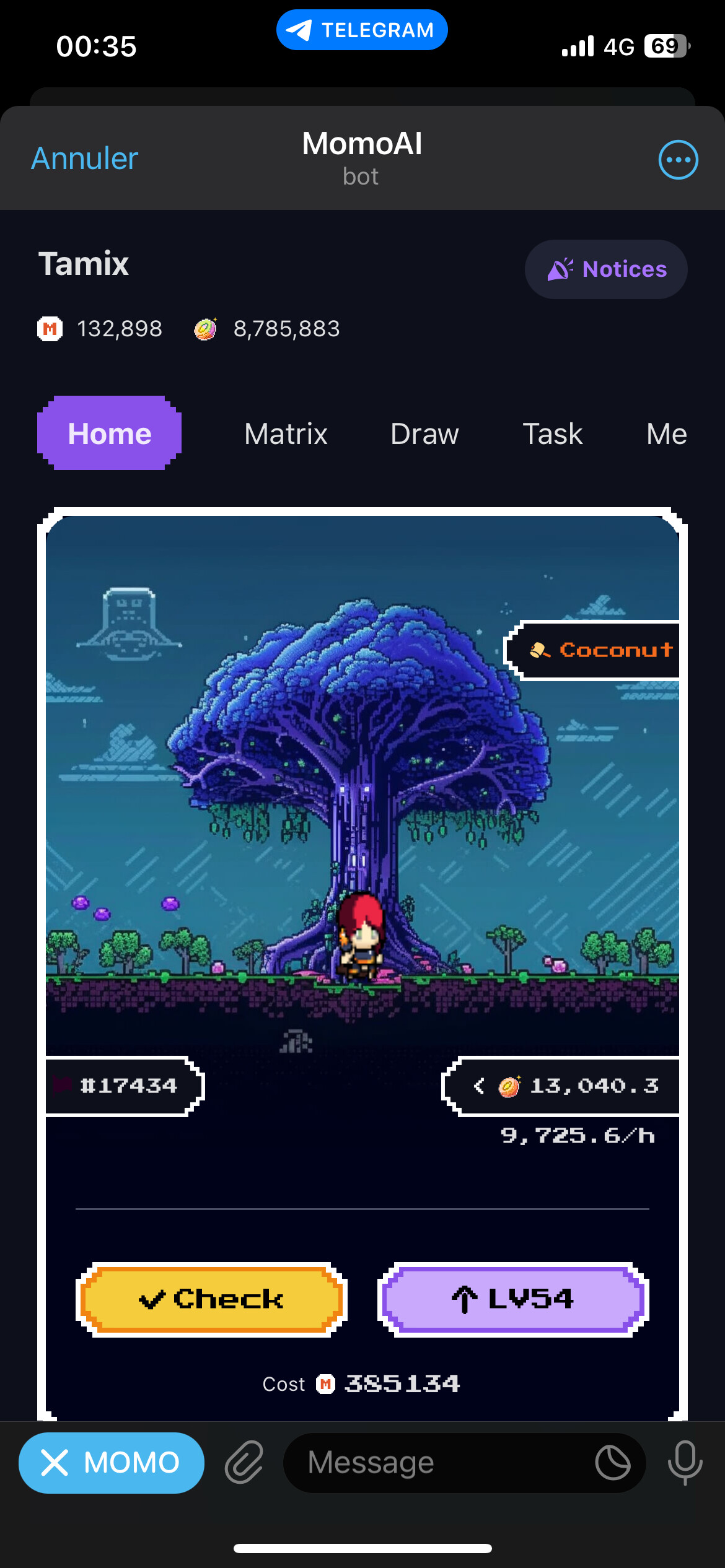Screen dimensions: 725x1568
Task: Switch to the Matrix tab
Action: [x=286, y=433]
